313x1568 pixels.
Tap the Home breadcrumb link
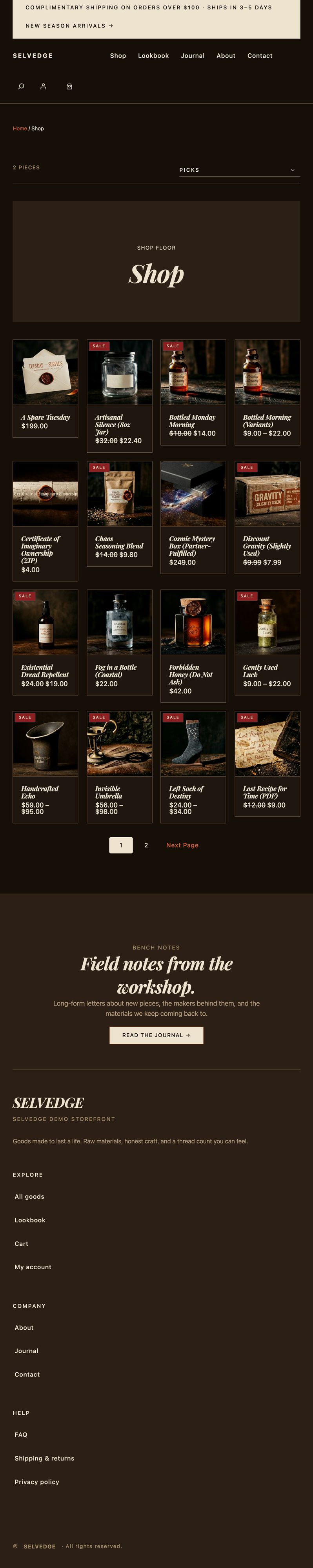pos(20,129)
